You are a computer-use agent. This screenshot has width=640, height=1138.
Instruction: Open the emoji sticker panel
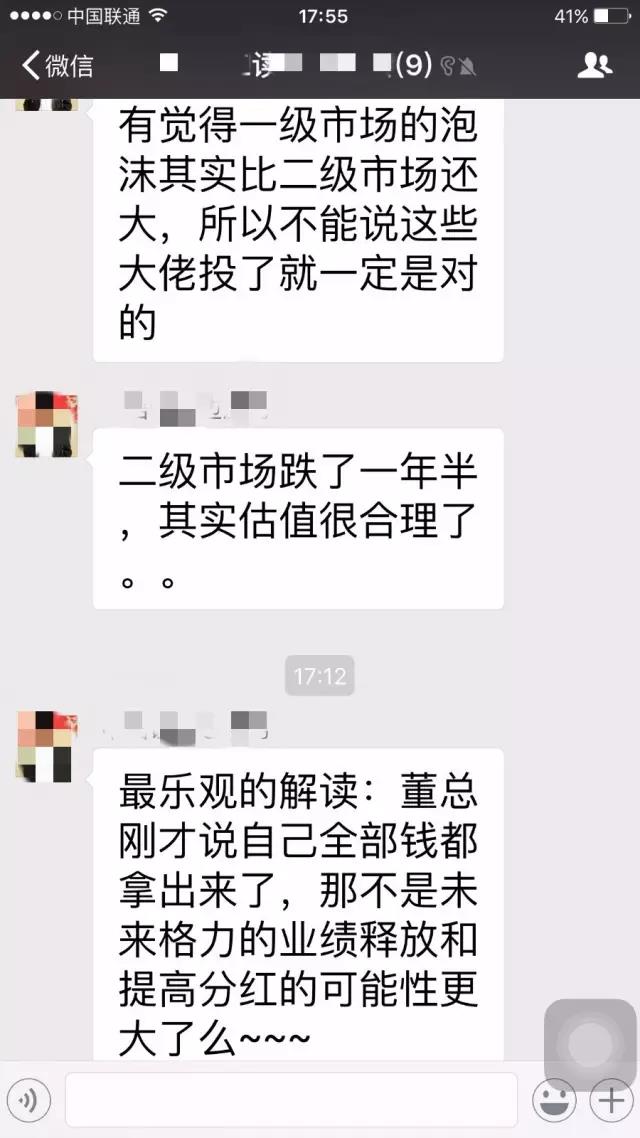coord(553,1101)
